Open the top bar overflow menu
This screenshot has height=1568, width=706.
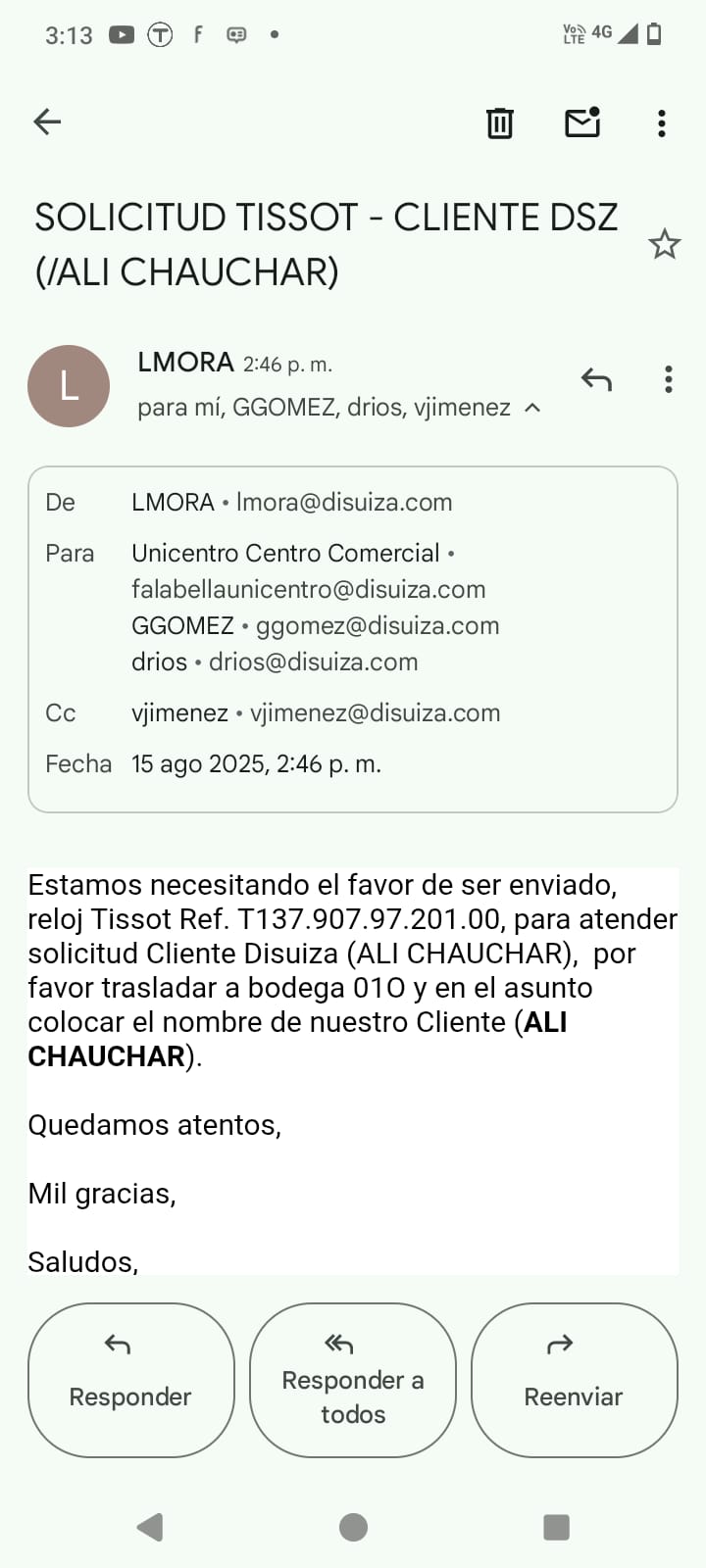662,122
